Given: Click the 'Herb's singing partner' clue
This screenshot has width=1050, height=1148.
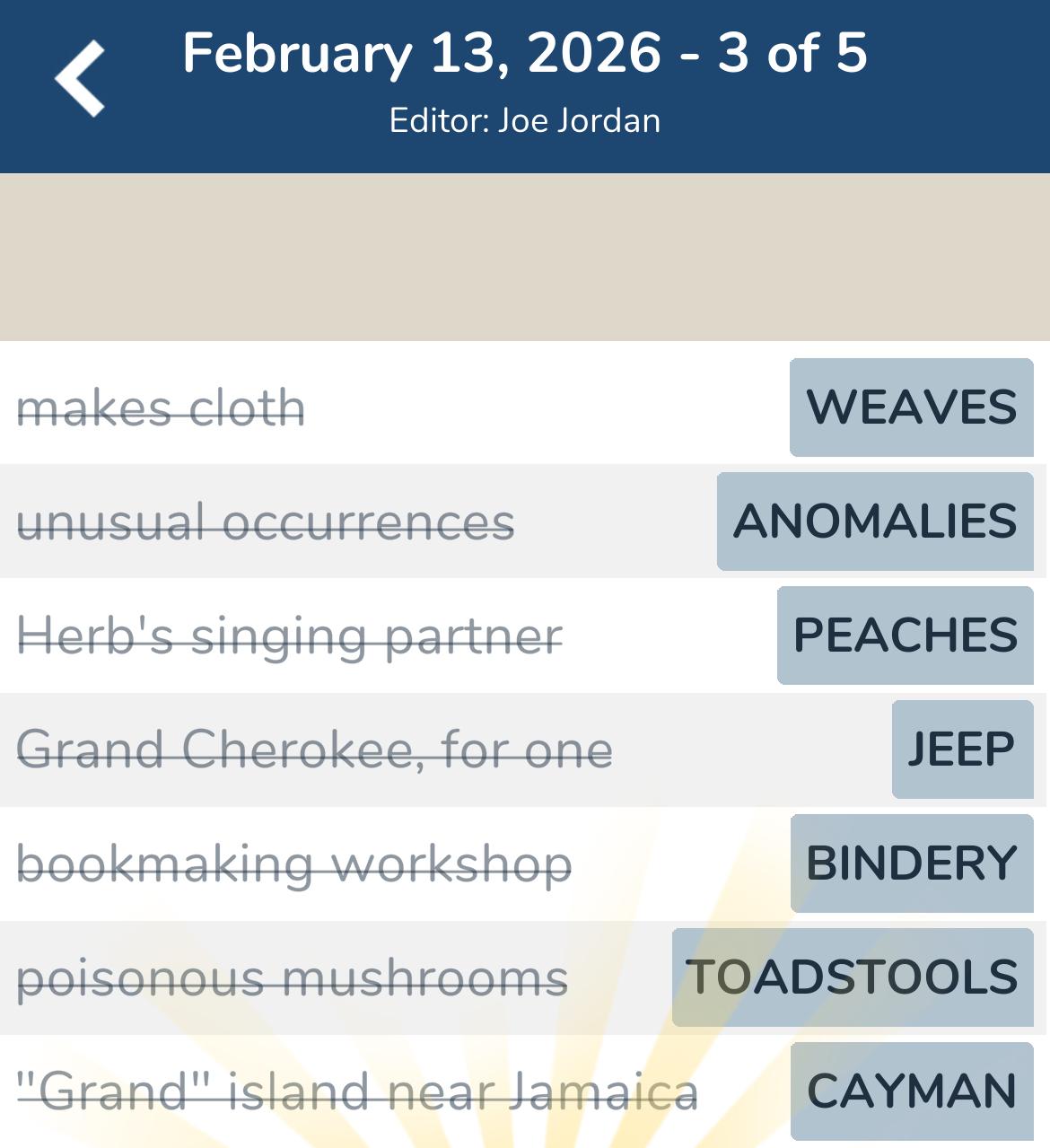Looking at the screenshot, I should pos(292,635).
